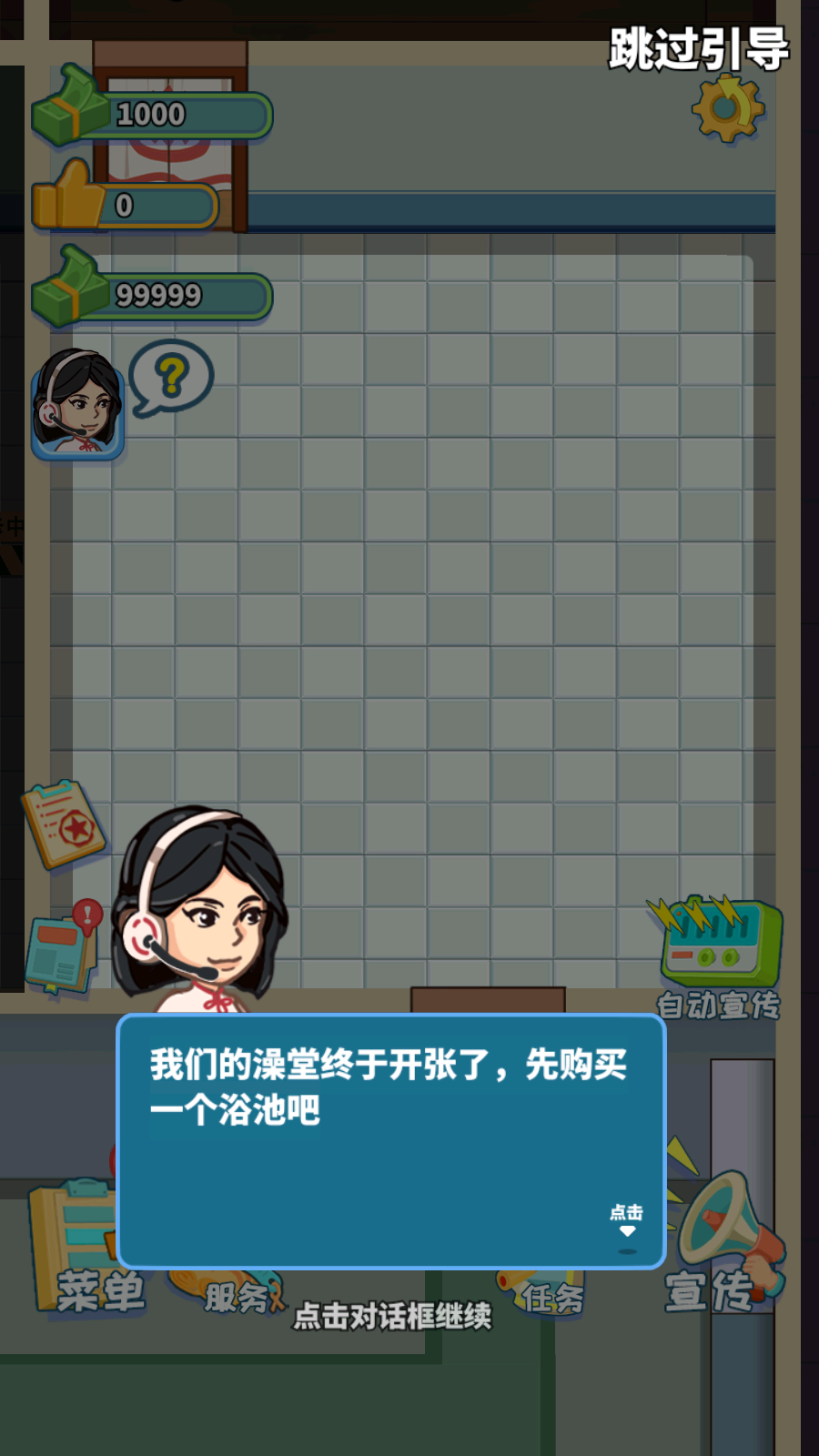
Task: Tap the question mark speech bubble
Action: pos(171,377)
